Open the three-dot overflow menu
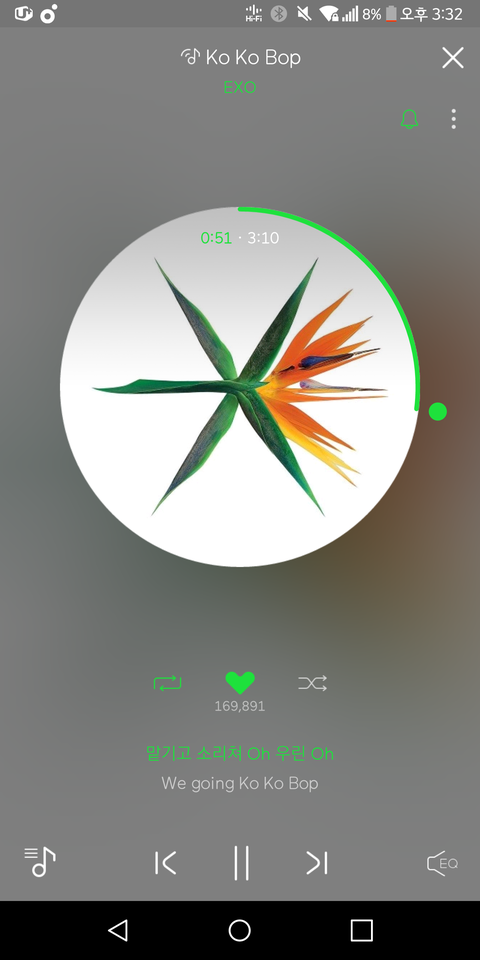The width and height of the screenshot is (480, 960). coord(453,119)
